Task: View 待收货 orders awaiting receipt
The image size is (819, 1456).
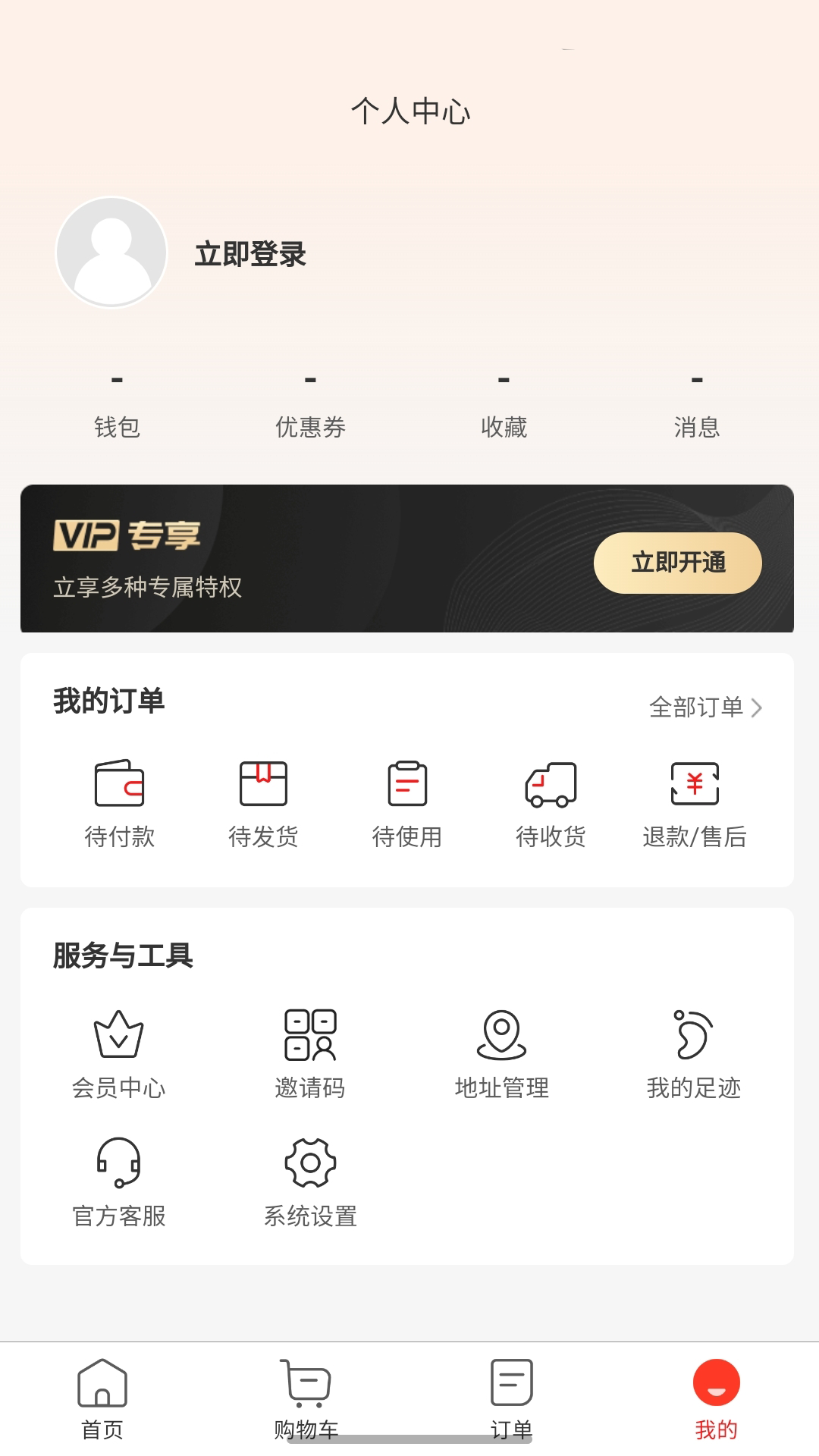Action: click(x=551, y=804)
